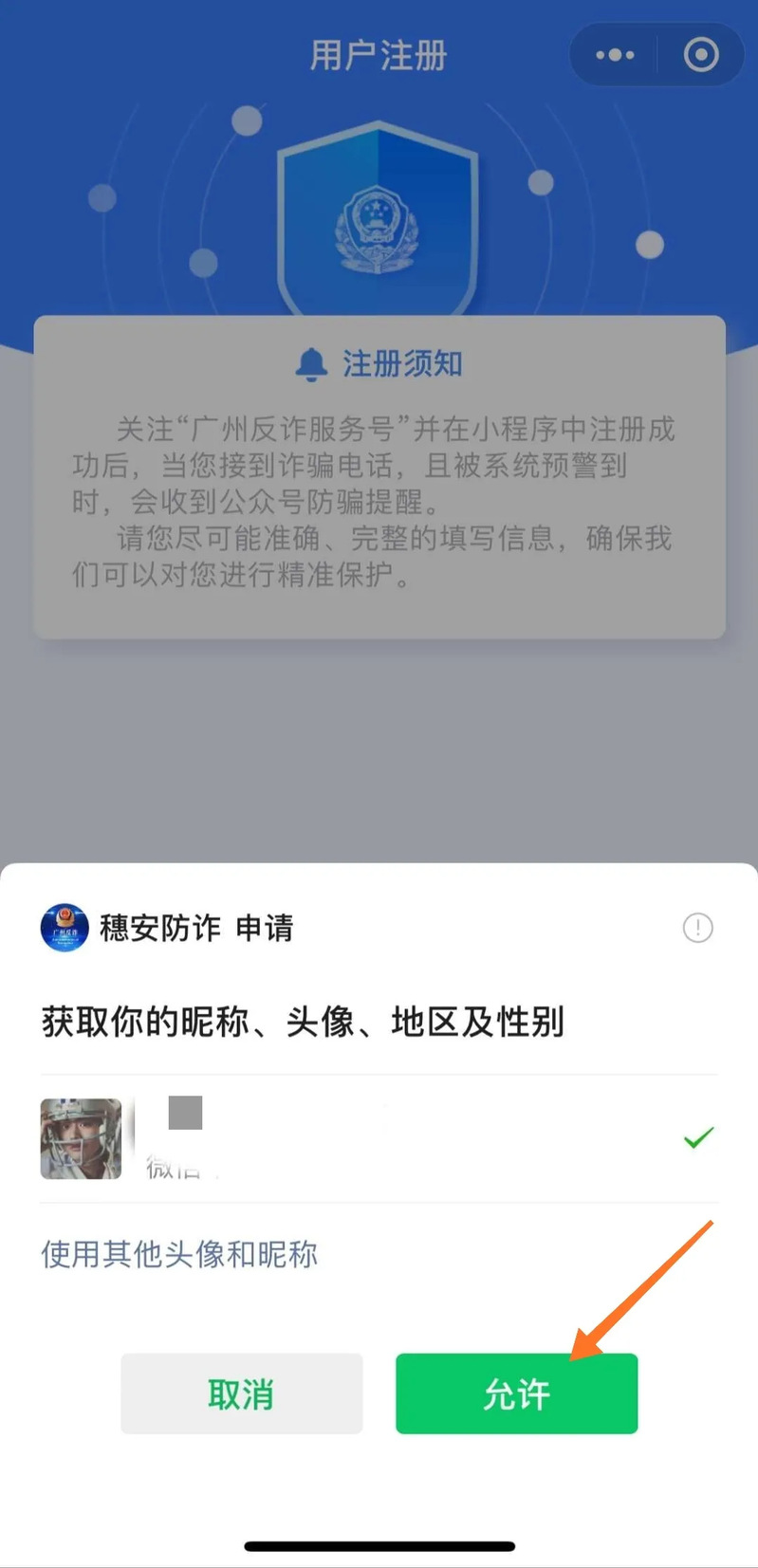Open the info icon beside 穗安防诈 申请

[x=697, y=928]
